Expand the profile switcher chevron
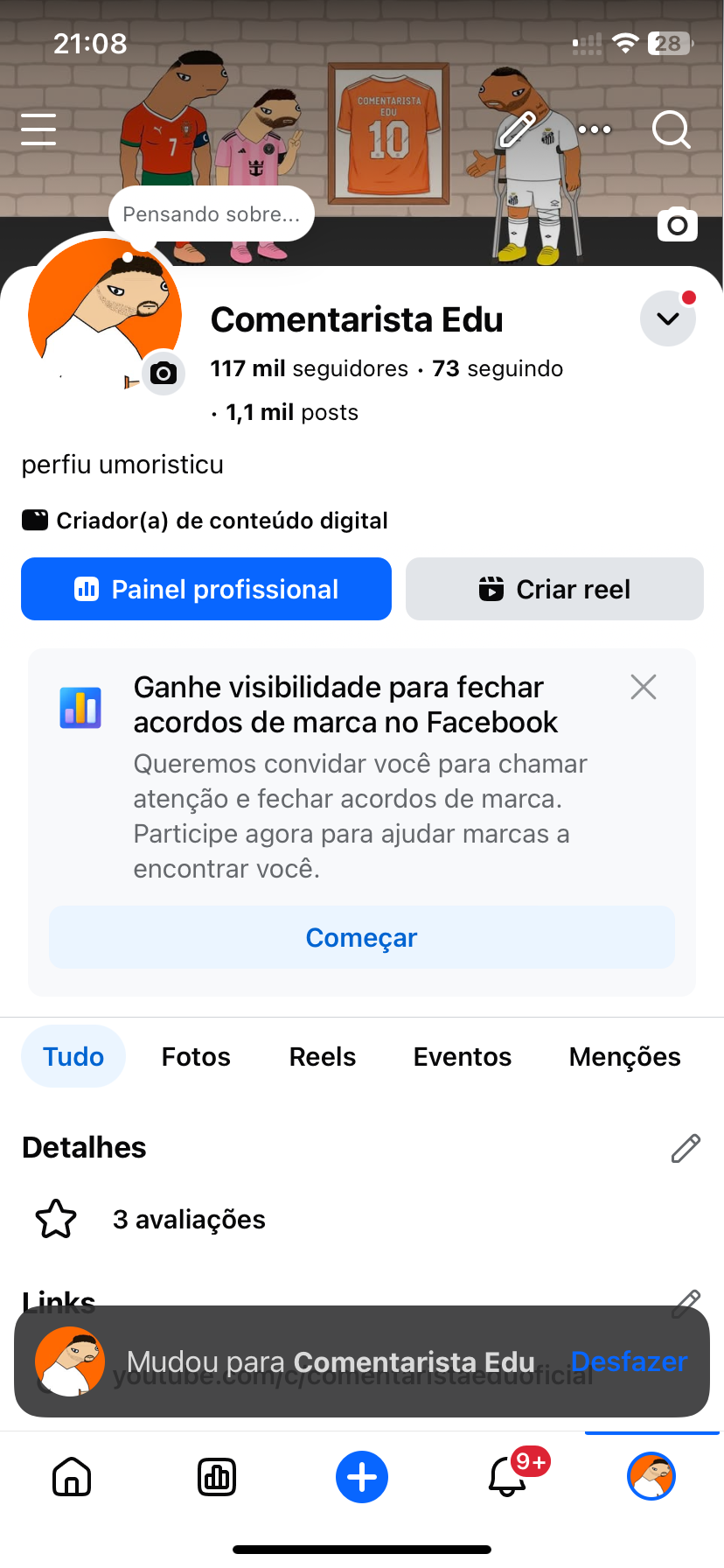Viewport: 724px width, 1568px height. point(668,318)
